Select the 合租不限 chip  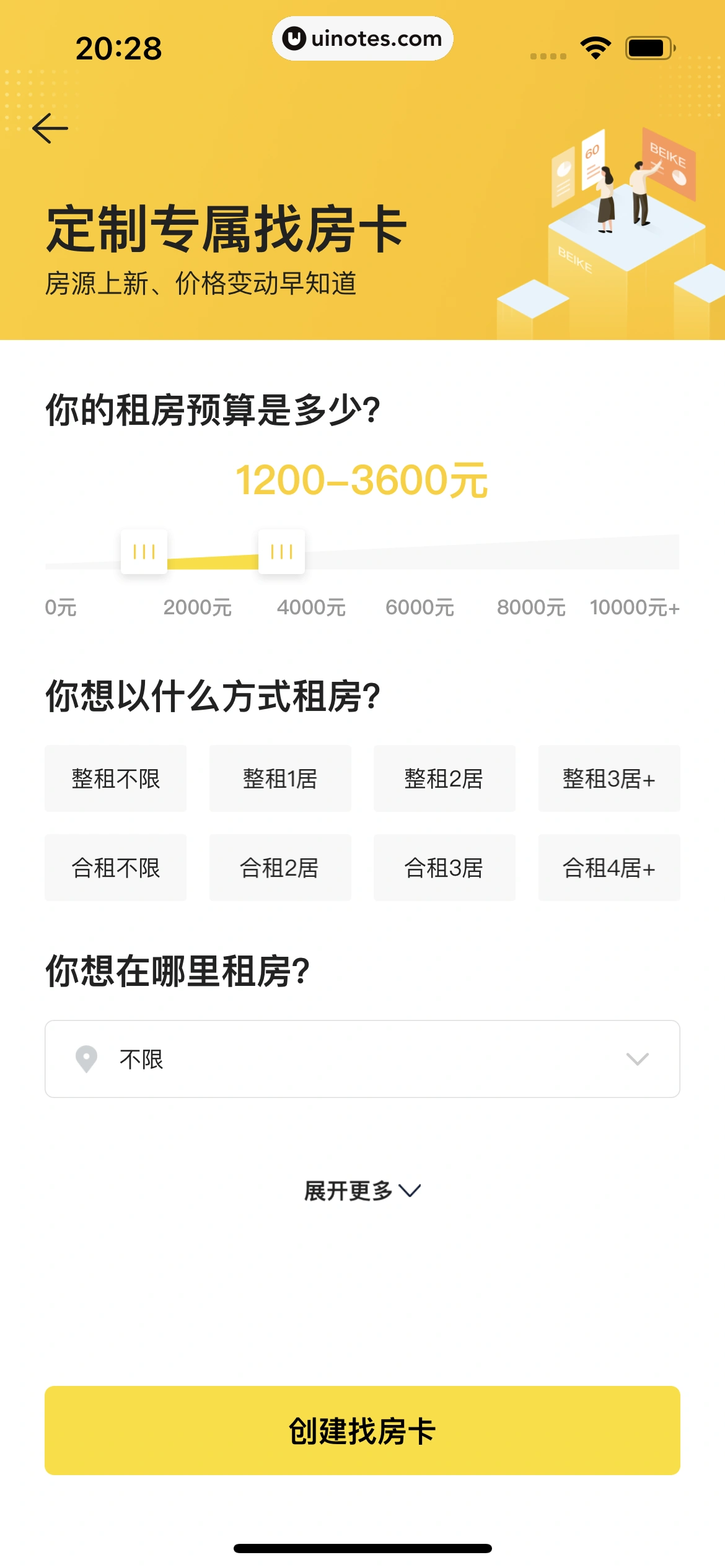point(116,868)
